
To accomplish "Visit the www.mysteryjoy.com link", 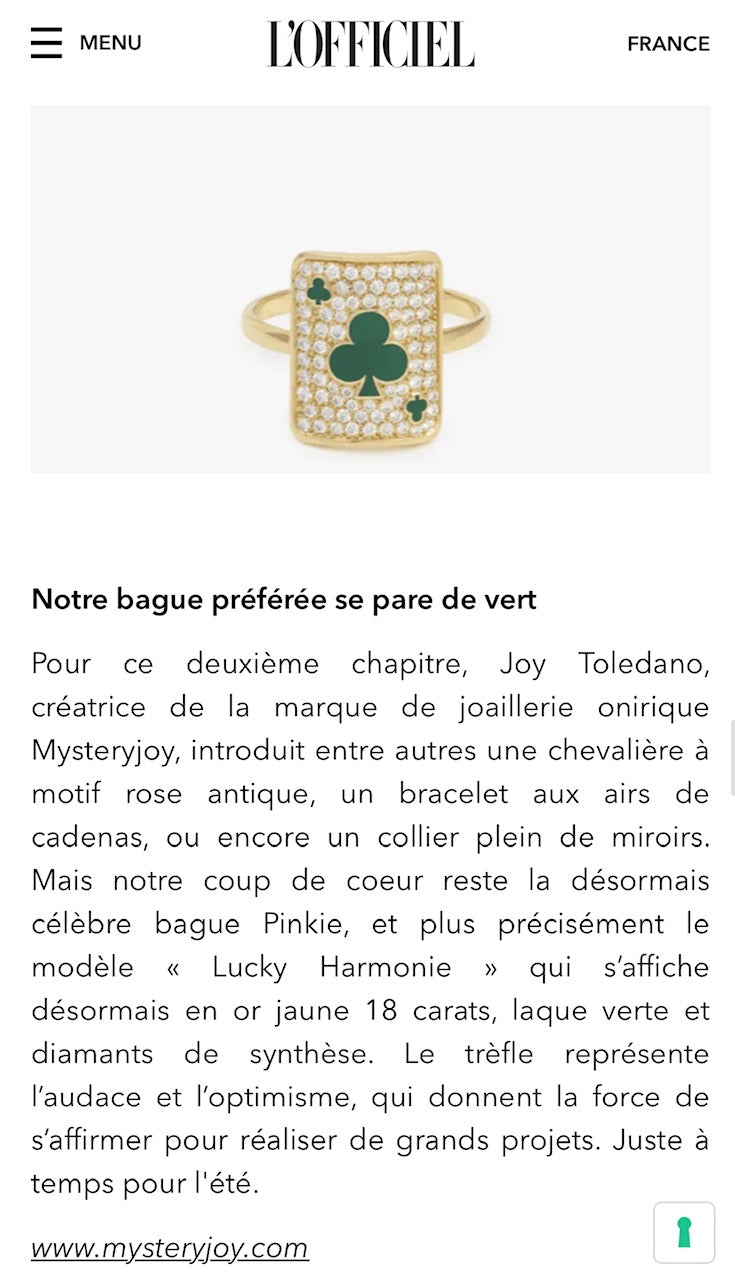I will (x=169, y=1248).
